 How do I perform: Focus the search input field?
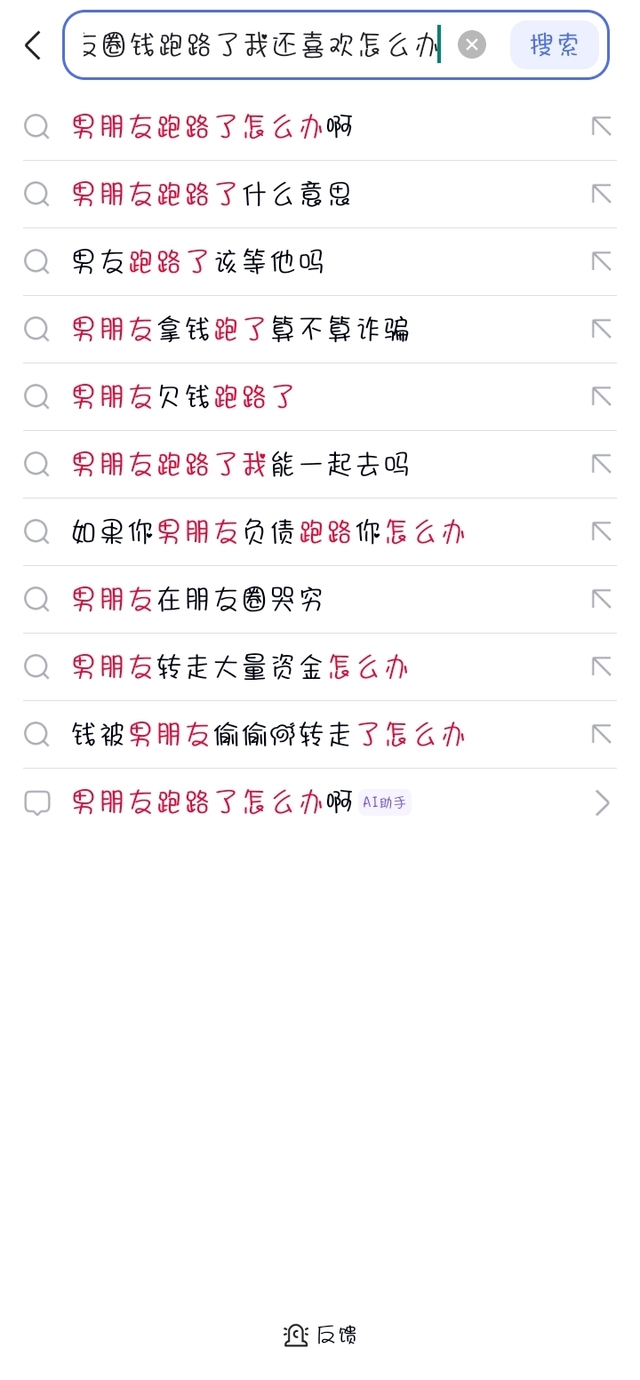point(260,45)
